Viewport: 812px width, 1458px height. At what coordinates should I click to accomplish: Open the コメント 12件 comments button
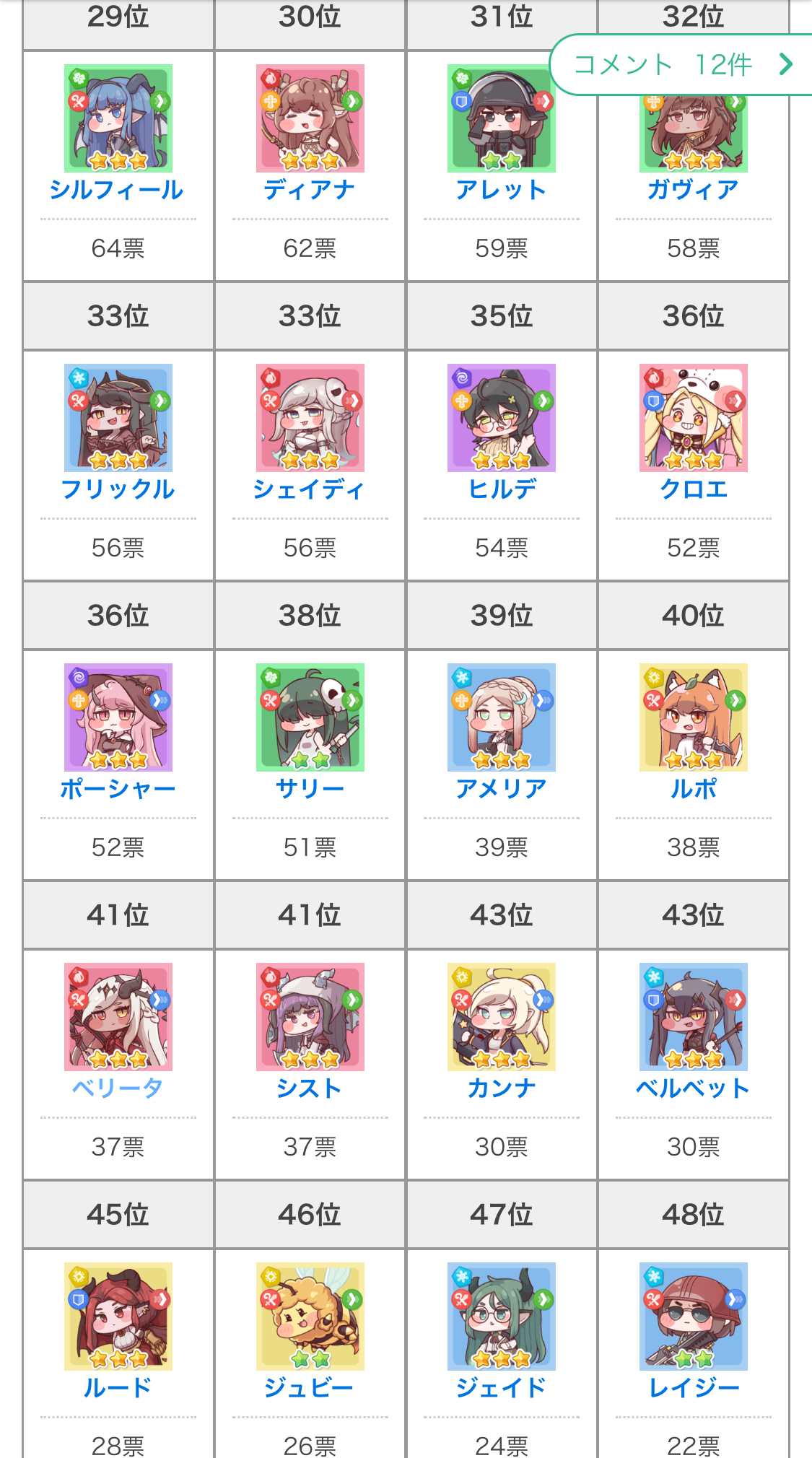[682, 65]
